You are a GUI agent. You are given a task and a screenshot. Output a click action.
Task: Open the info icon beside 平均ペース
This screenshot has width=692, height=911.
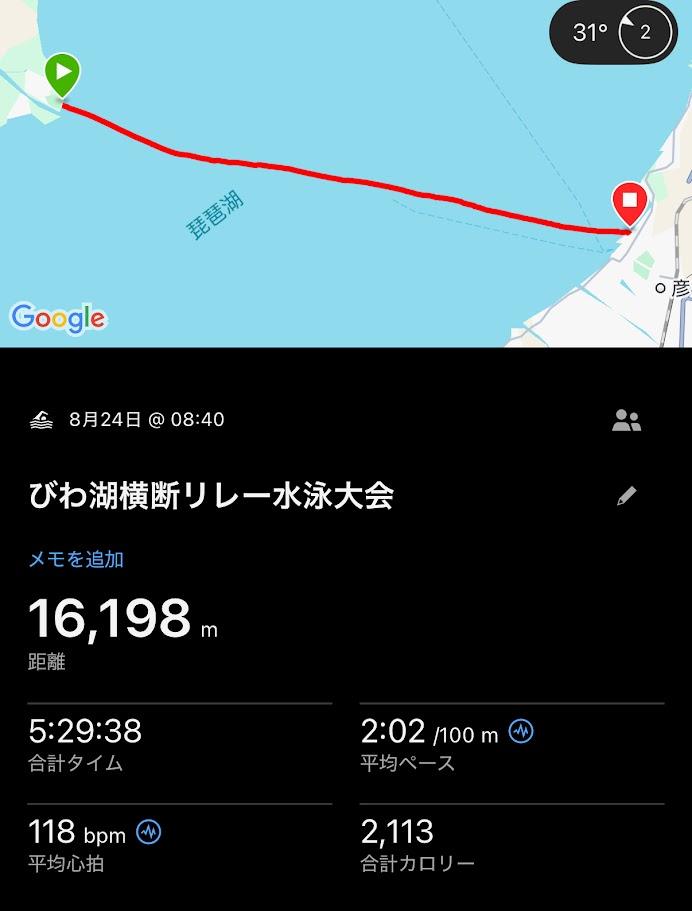521,732
